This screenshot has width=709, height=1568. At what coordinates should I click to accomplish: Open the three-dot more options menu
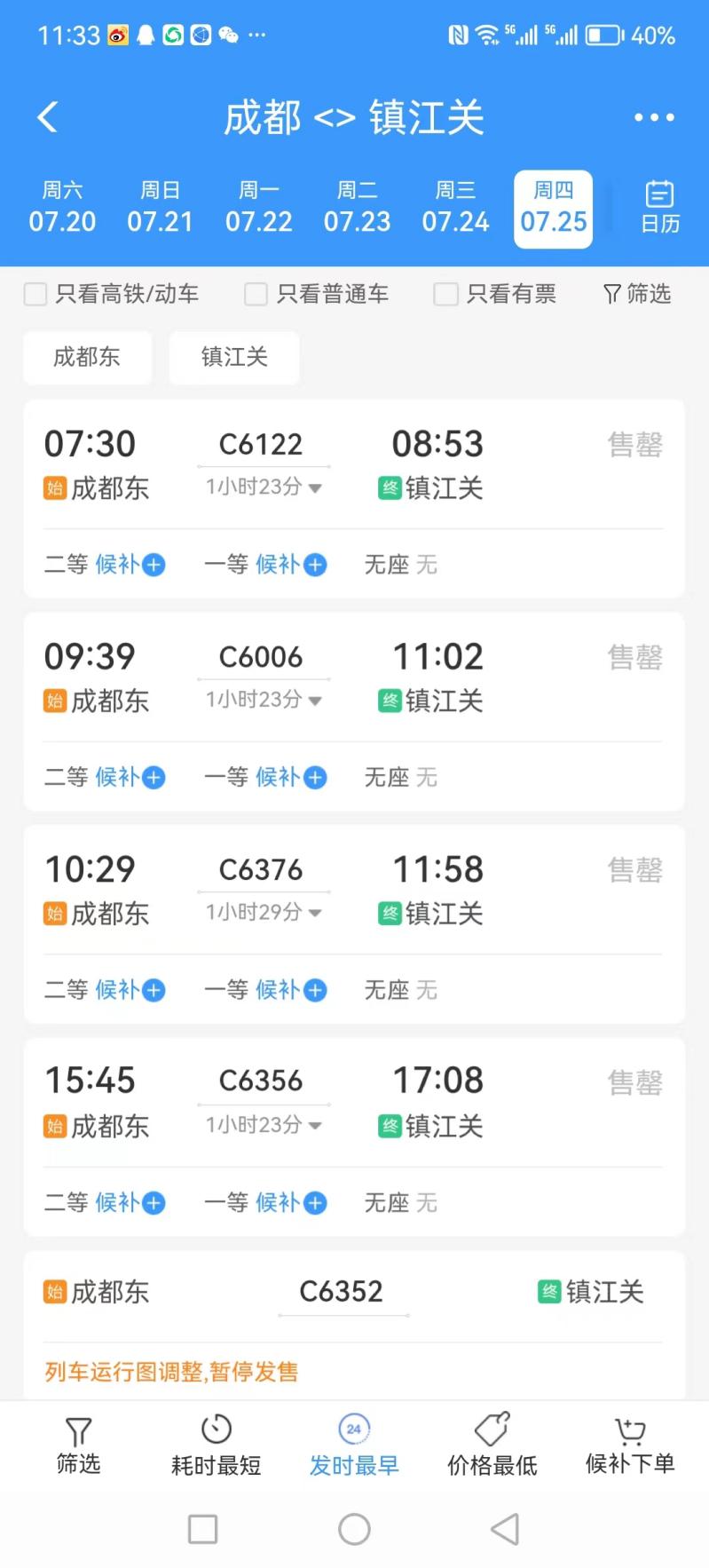pos(654,117)
